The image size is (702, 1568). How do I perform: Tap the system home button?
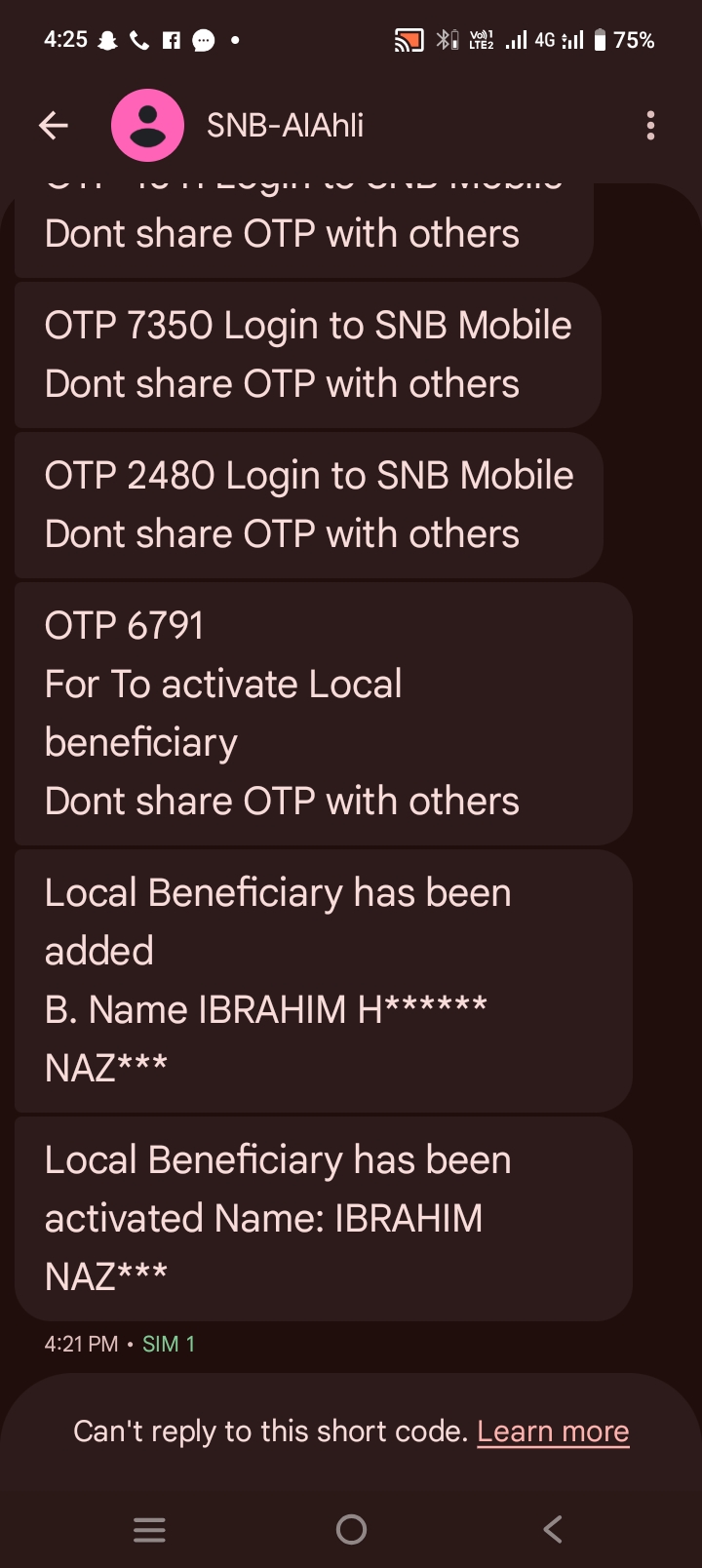pyautogui.click(x=351, y=1529)
